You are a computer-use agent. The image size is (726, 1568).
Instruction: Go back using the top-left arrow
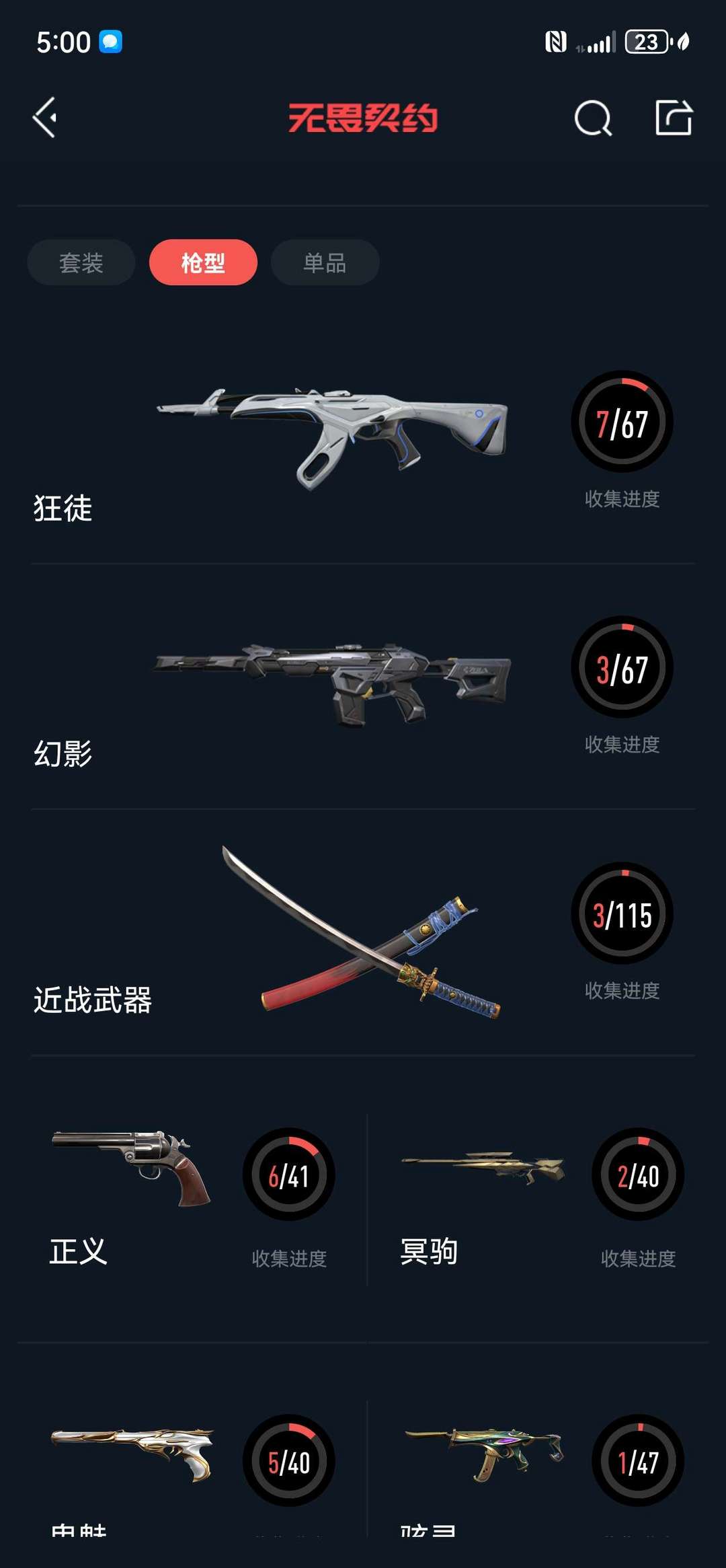tap(45, 118)
